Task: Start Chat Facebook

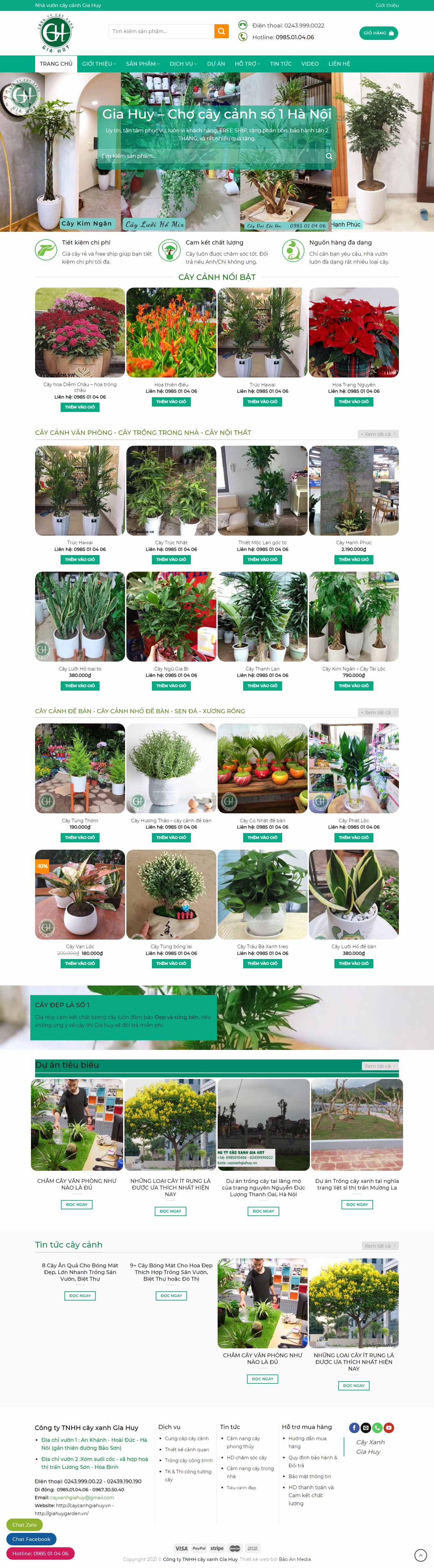Action: point(31,1539)
